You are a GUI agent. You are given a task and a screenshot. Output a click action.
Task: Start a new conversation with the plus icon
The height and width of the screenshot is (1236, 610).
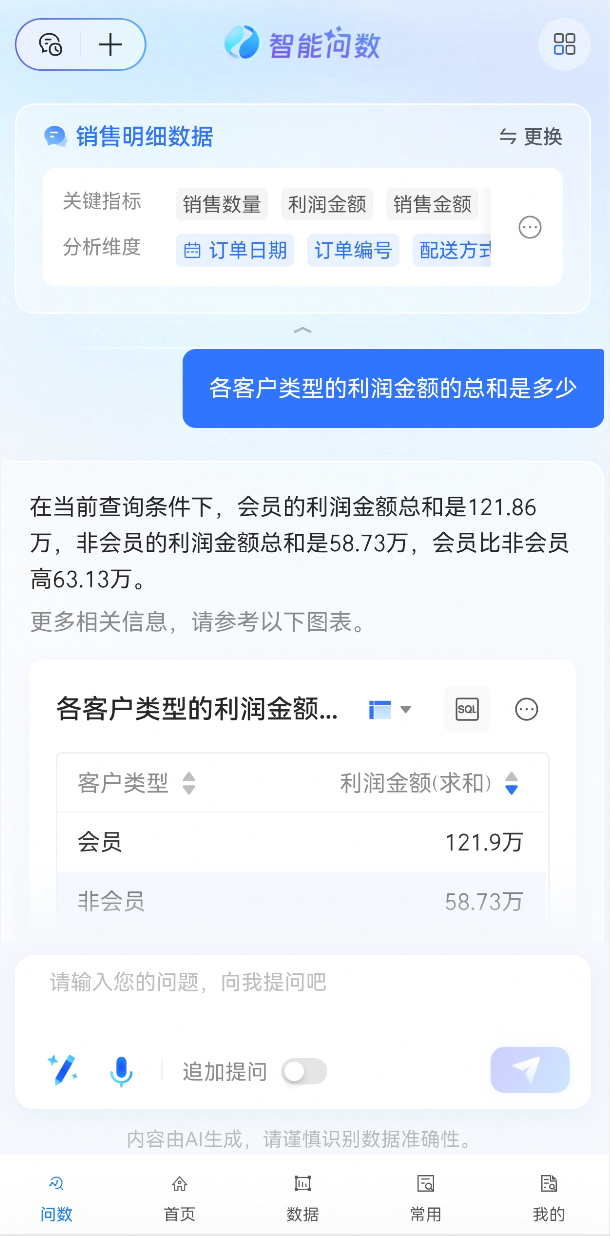[110, 45]
